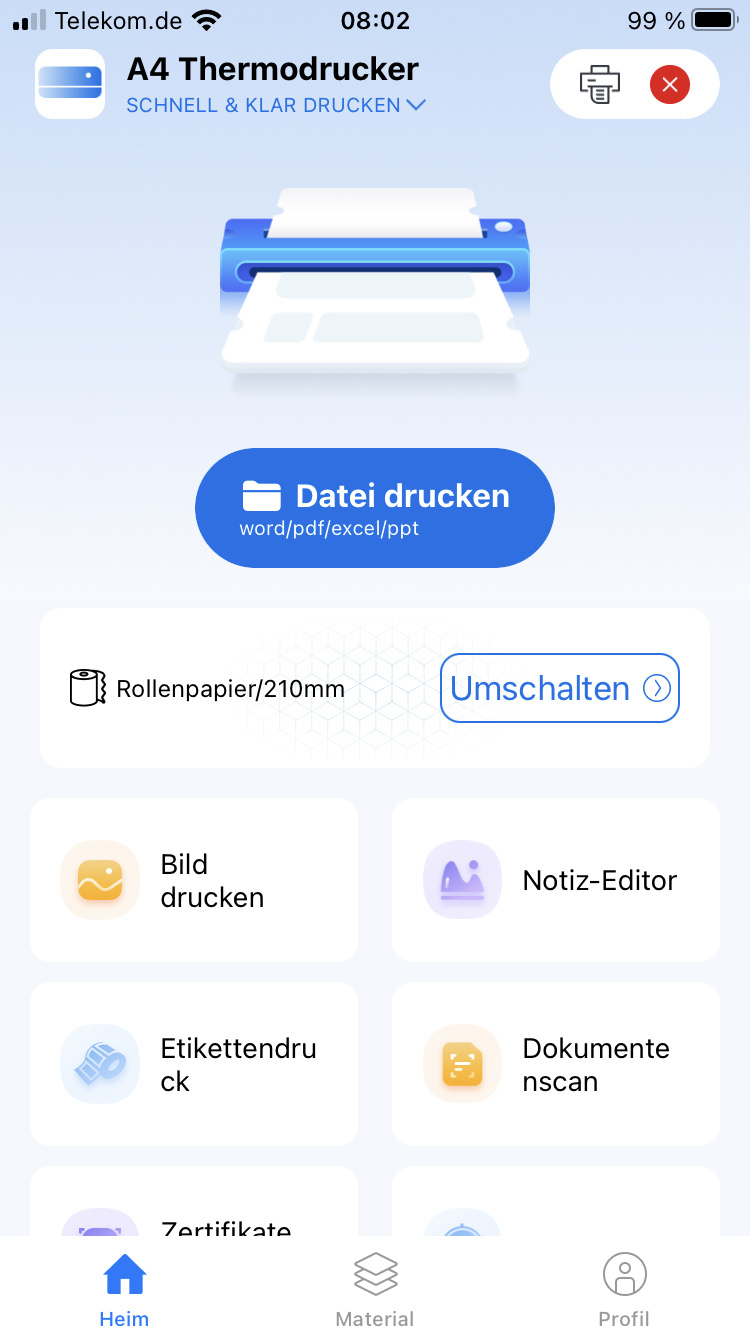Open the Notiz-Editor card
Viewport: 750px width, 1334px height.
[555, 880]
